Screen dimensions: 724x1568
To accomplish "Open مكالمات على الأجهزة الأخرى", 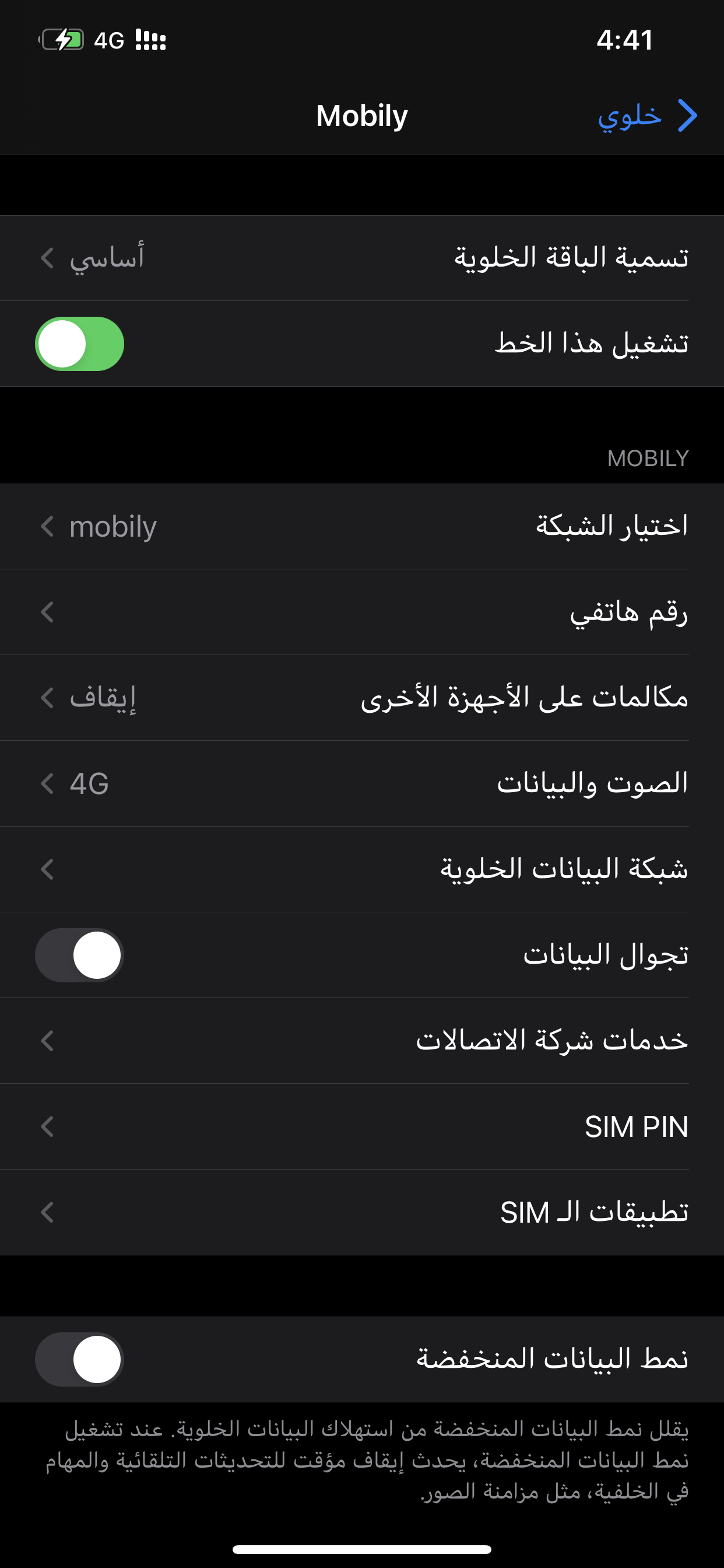I will click(362, 698).
